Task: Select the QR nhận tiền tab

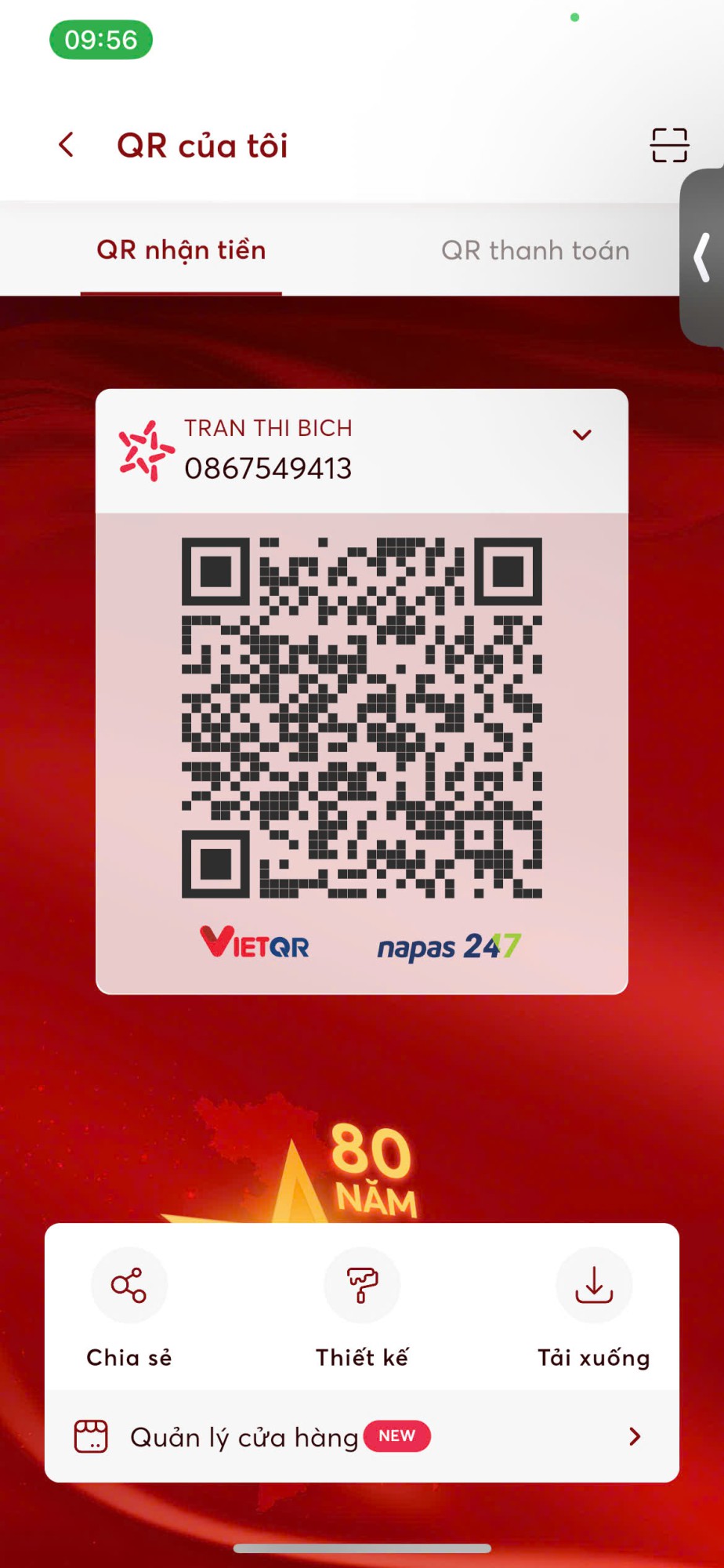Action: pyautogui.click(x=181, y=250)
